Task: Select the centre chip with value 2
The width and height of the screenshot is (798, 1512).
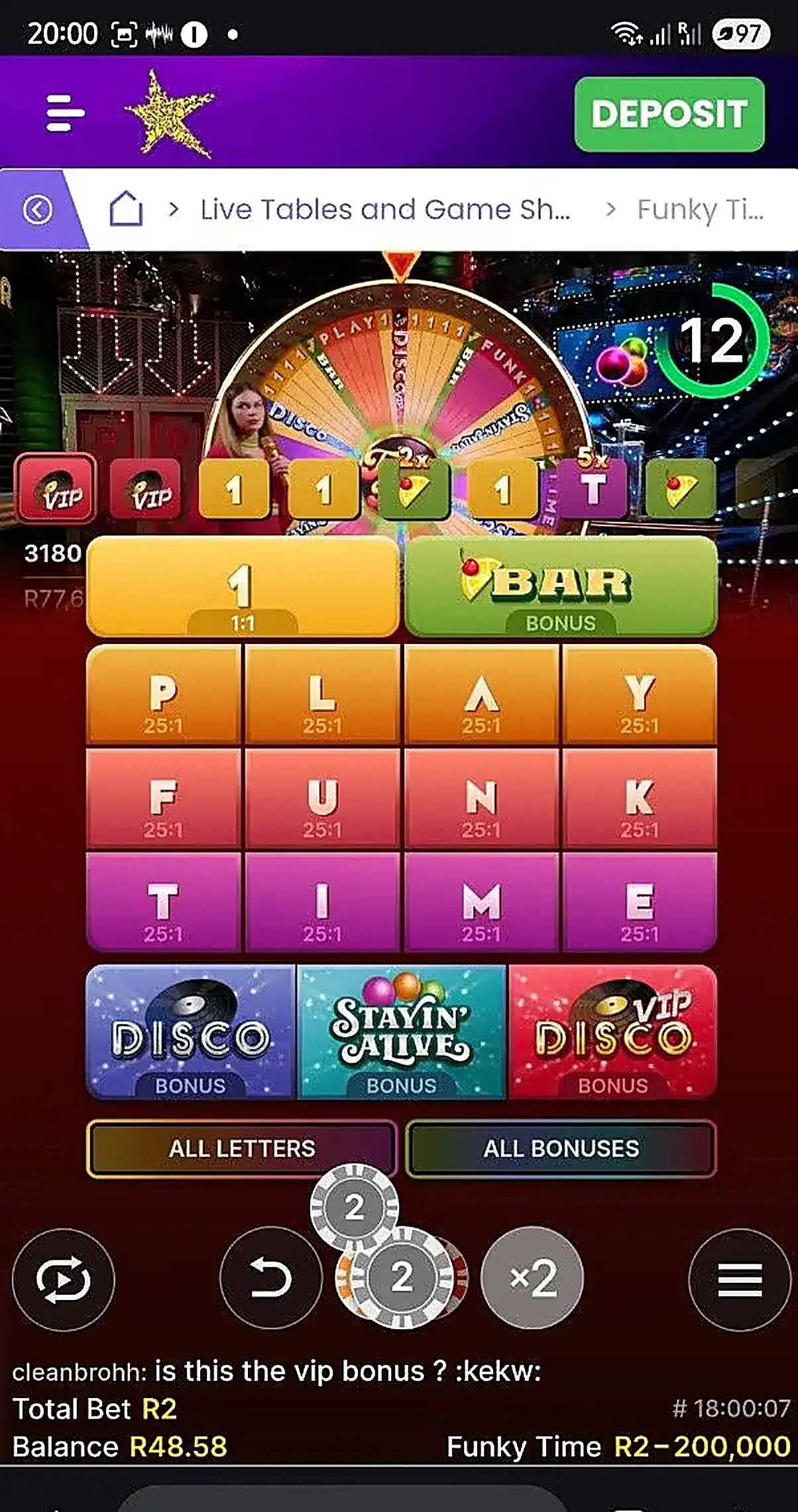Action: [x=402, y=1277]
